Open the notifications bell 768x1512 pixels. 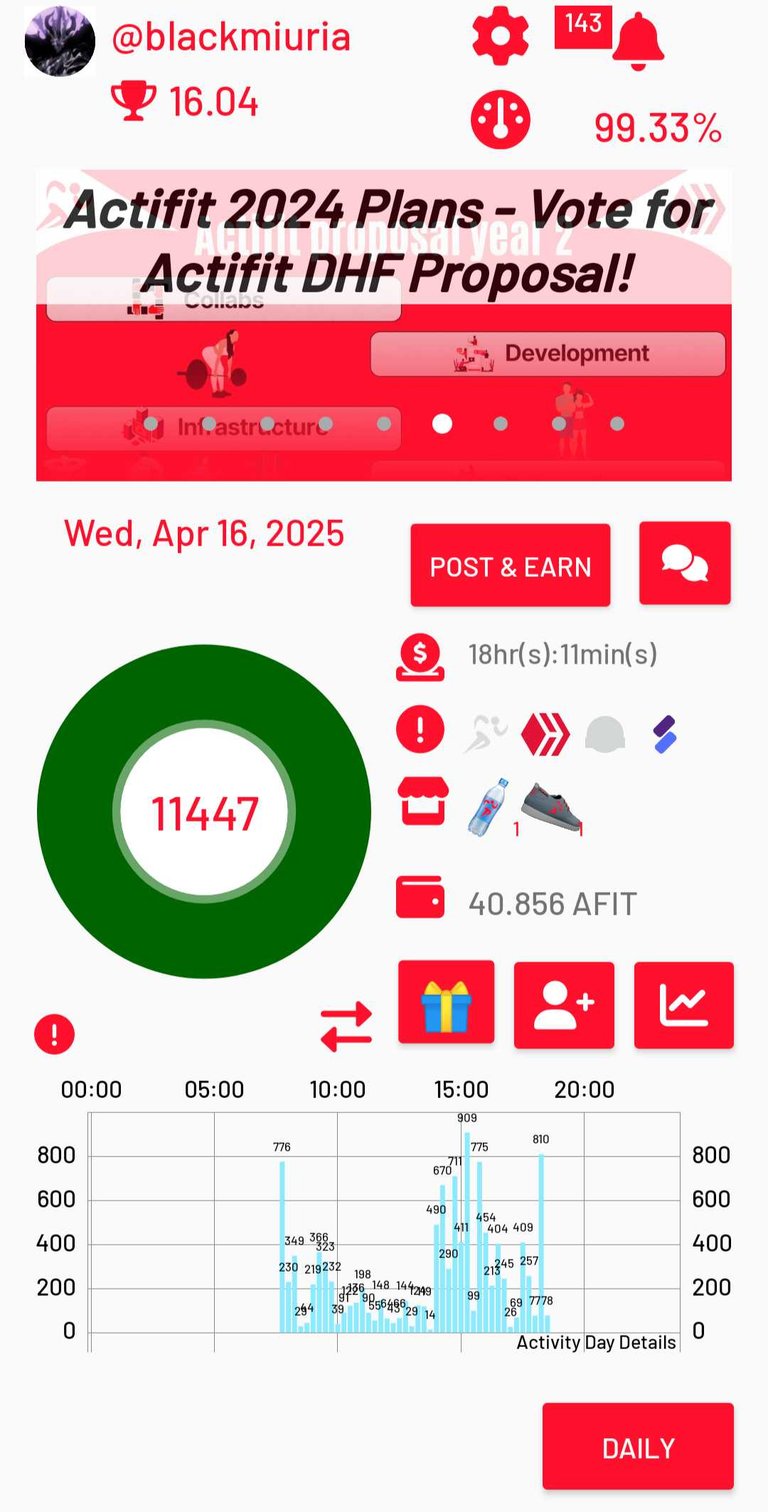pyautogui.click(x=637, y=41)
